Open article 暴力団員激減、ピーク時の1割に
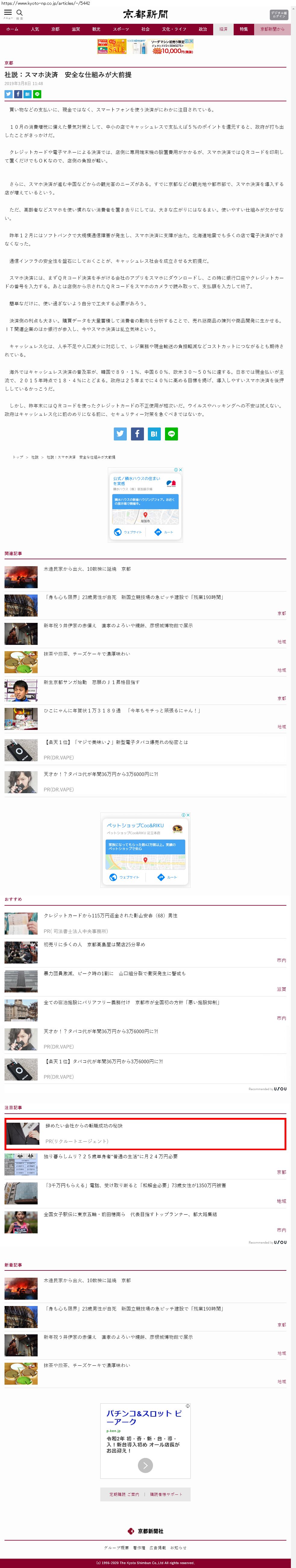The width and height of the screenshot is (296, 1568). tap(114, 973)
